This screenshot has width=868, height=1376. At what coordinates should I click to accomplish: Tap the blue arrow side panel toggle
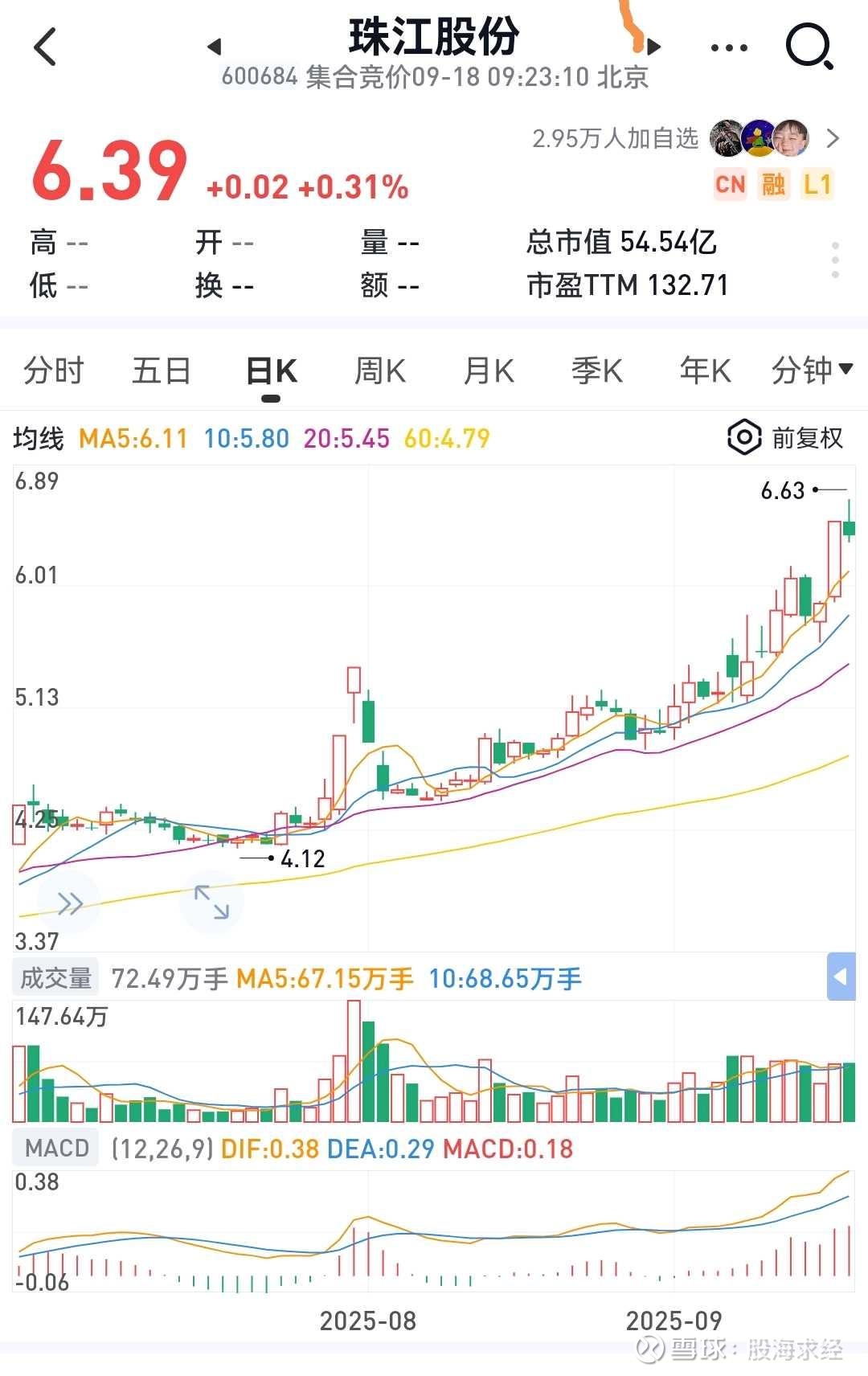tap(841, 977)
